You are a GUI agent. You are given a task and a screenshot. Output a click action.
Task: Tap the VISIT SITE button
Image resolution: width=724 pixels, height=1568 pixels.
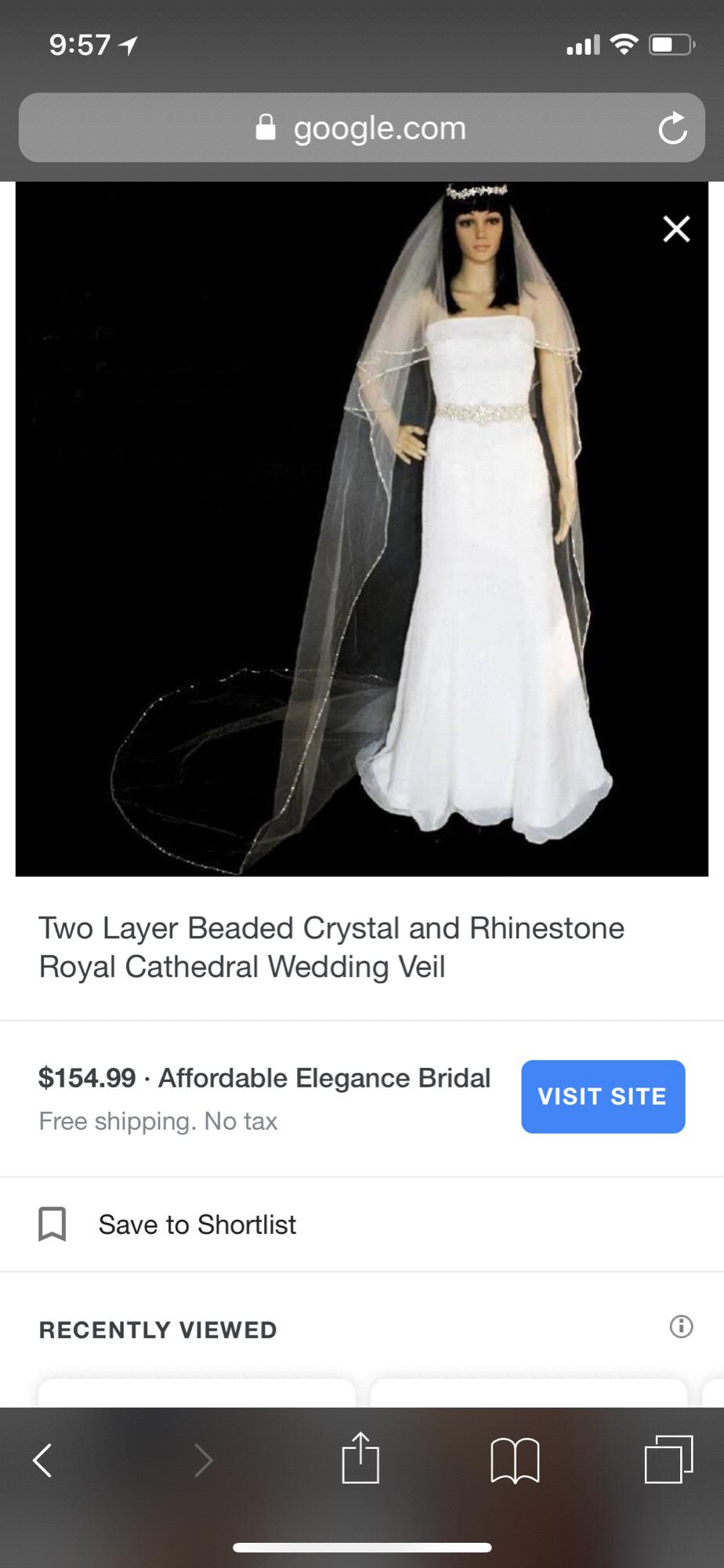click(603, 1096)
